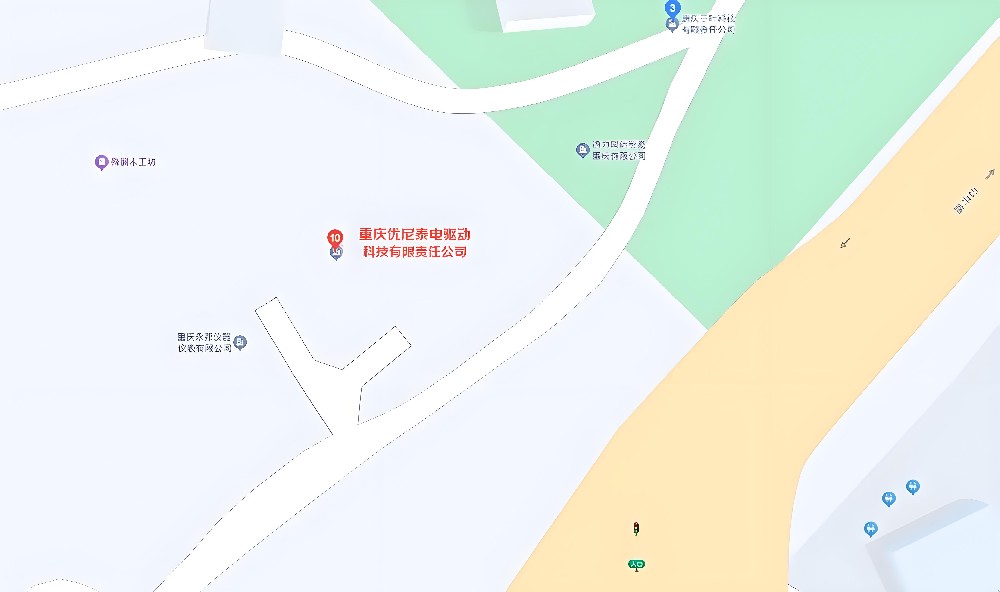Screen dimensions: 1000x592
Task: Open the purple 木工坊 map marker
Action: (x=101, y=162)
